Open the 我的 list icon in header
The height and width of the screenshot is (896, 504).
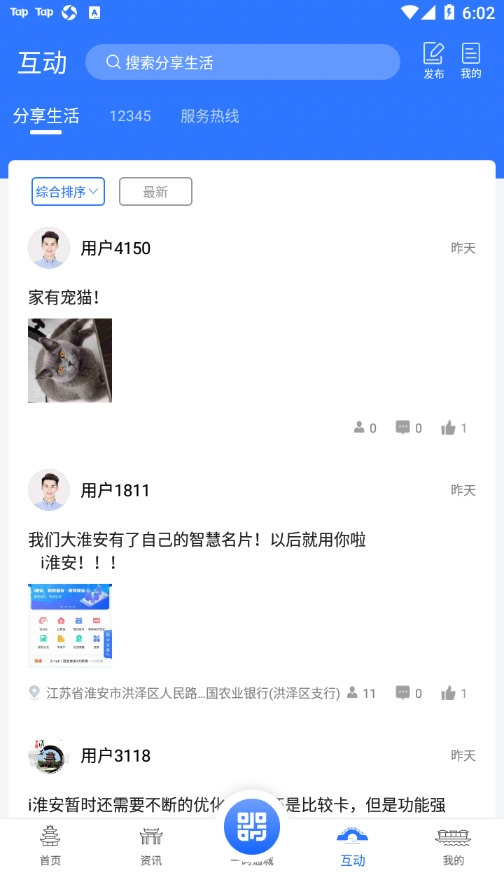(471, 61)
